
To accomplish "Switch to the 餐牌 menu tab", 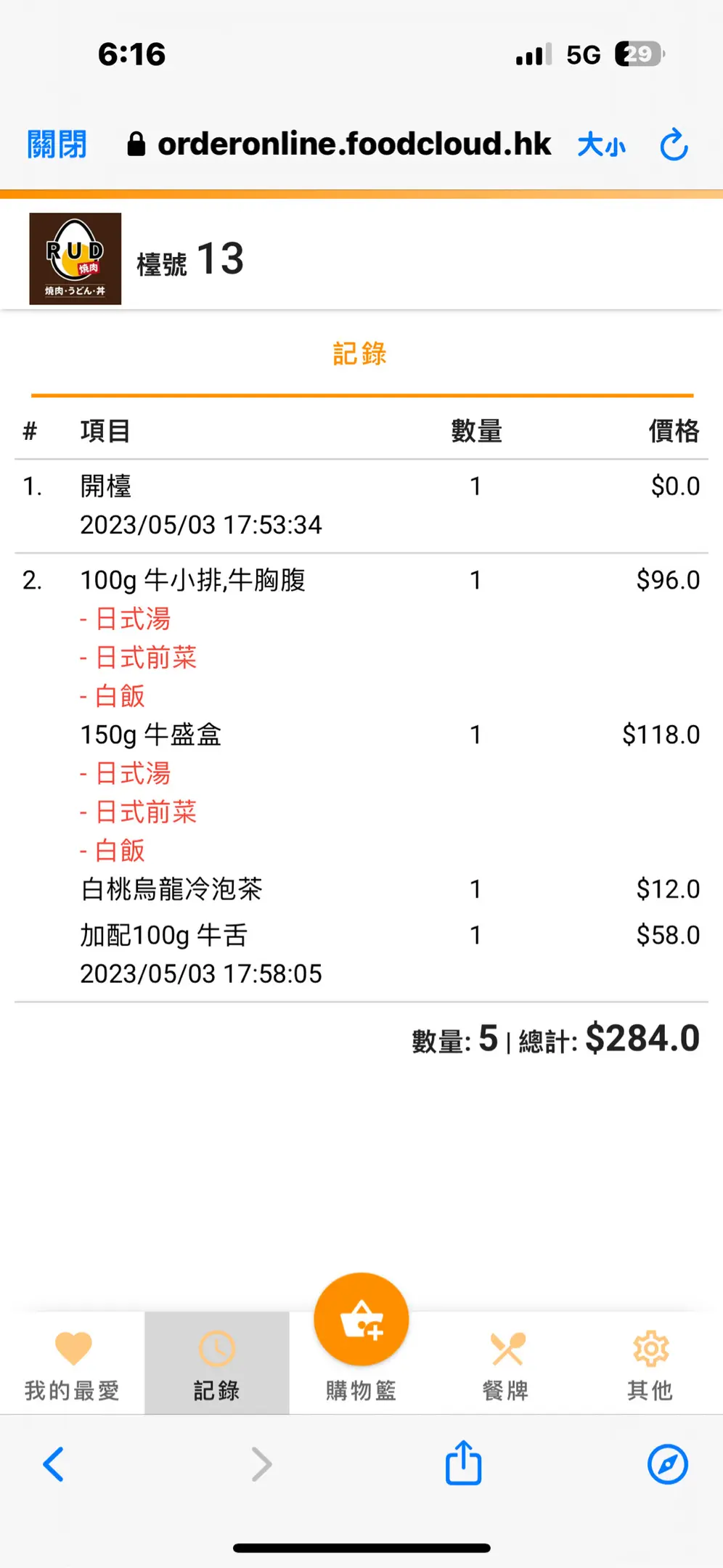I will pyautogui.click(x=506, y=1364).
